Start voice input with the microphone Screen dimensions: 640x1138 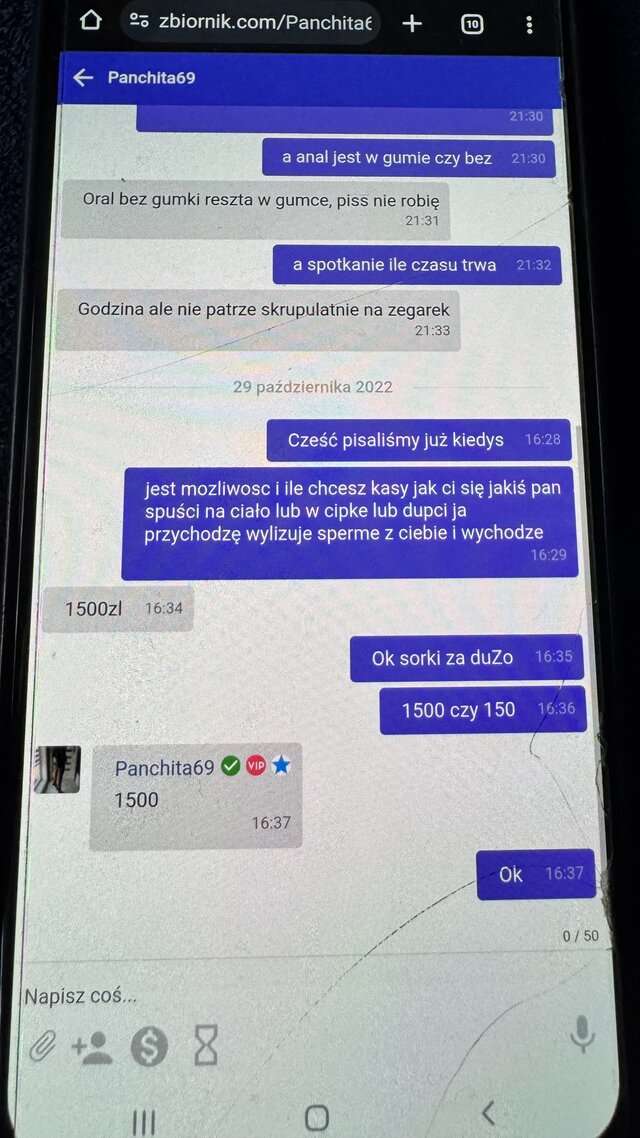[582, 1035]
